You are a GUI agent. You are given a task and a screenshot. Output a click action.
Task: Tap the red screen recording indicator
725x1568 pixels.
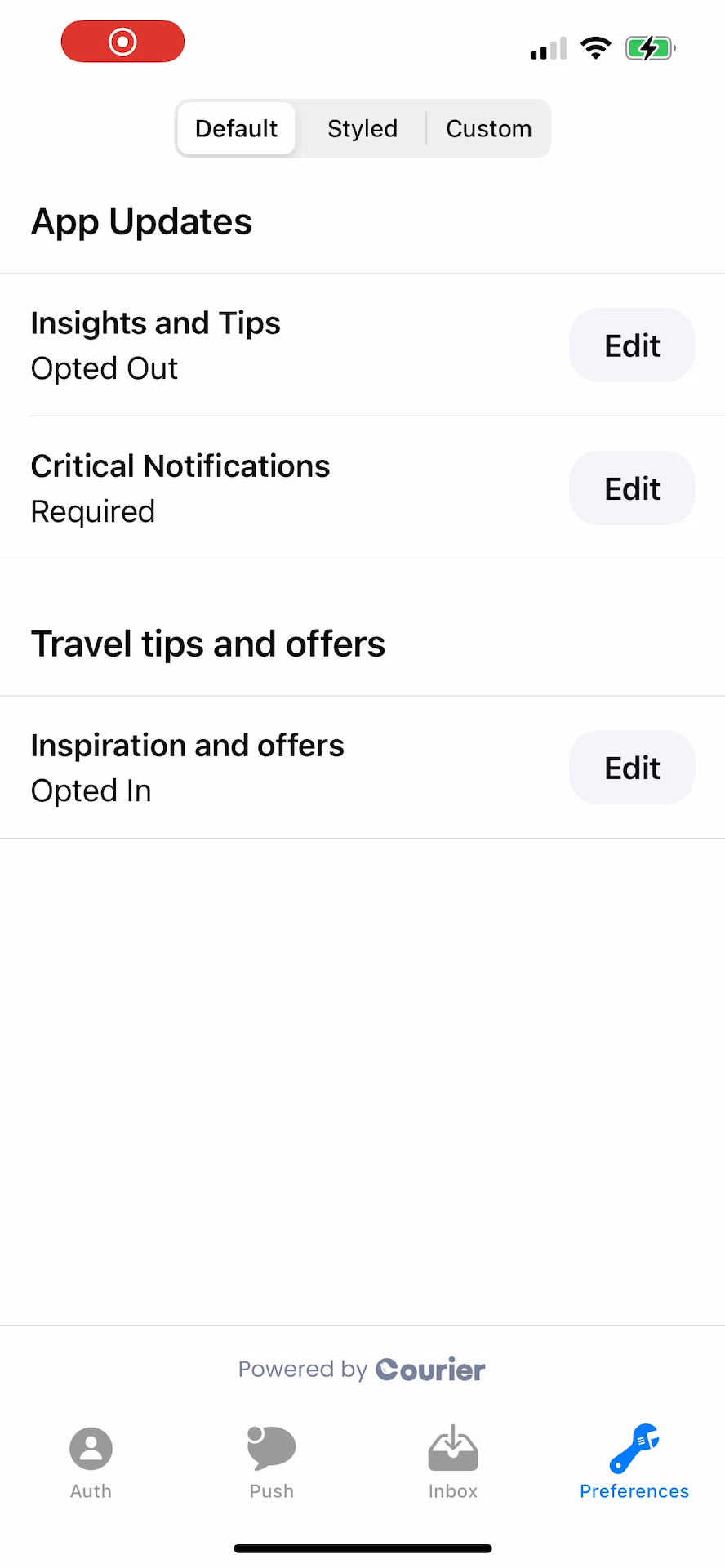122,40
